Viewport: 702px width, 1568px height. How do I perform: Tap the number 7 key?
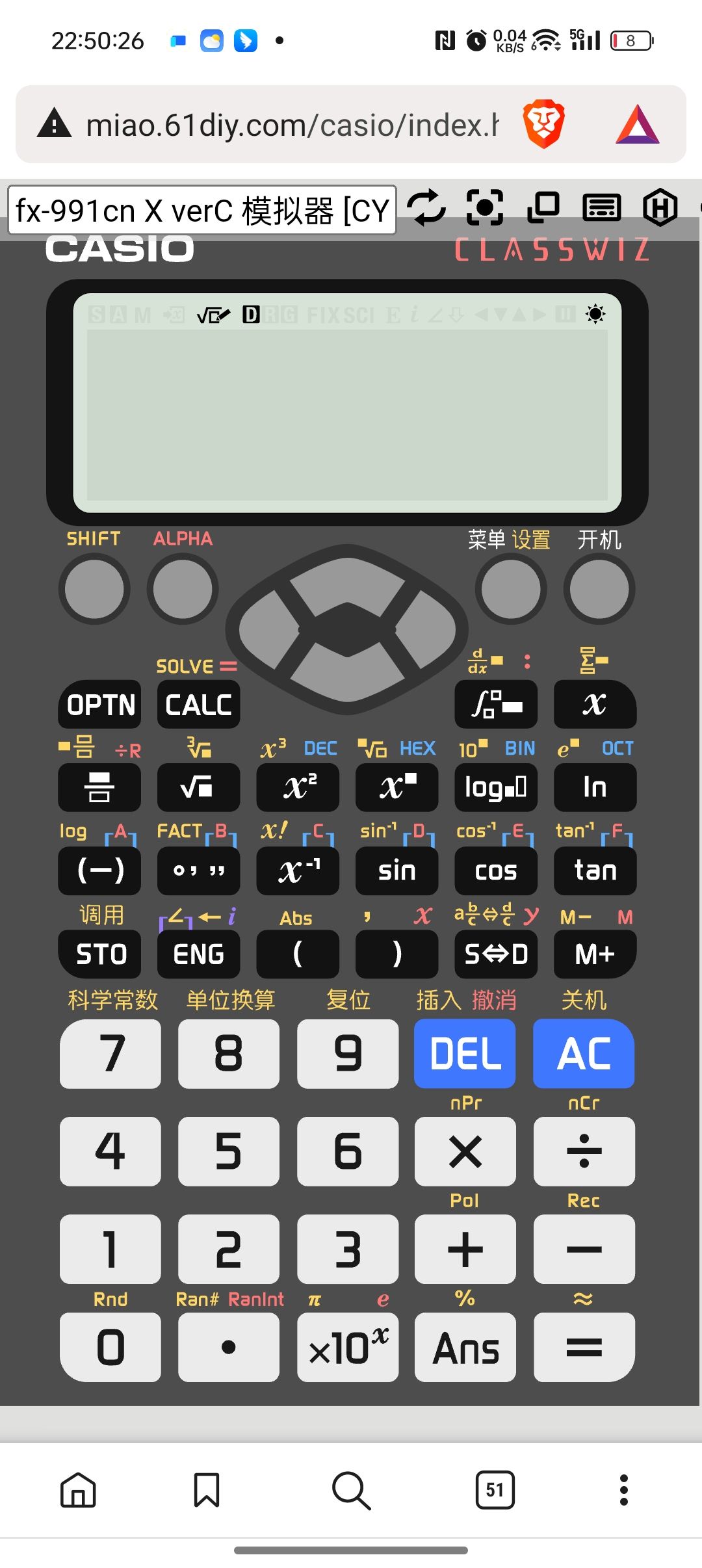[110, 1053]
